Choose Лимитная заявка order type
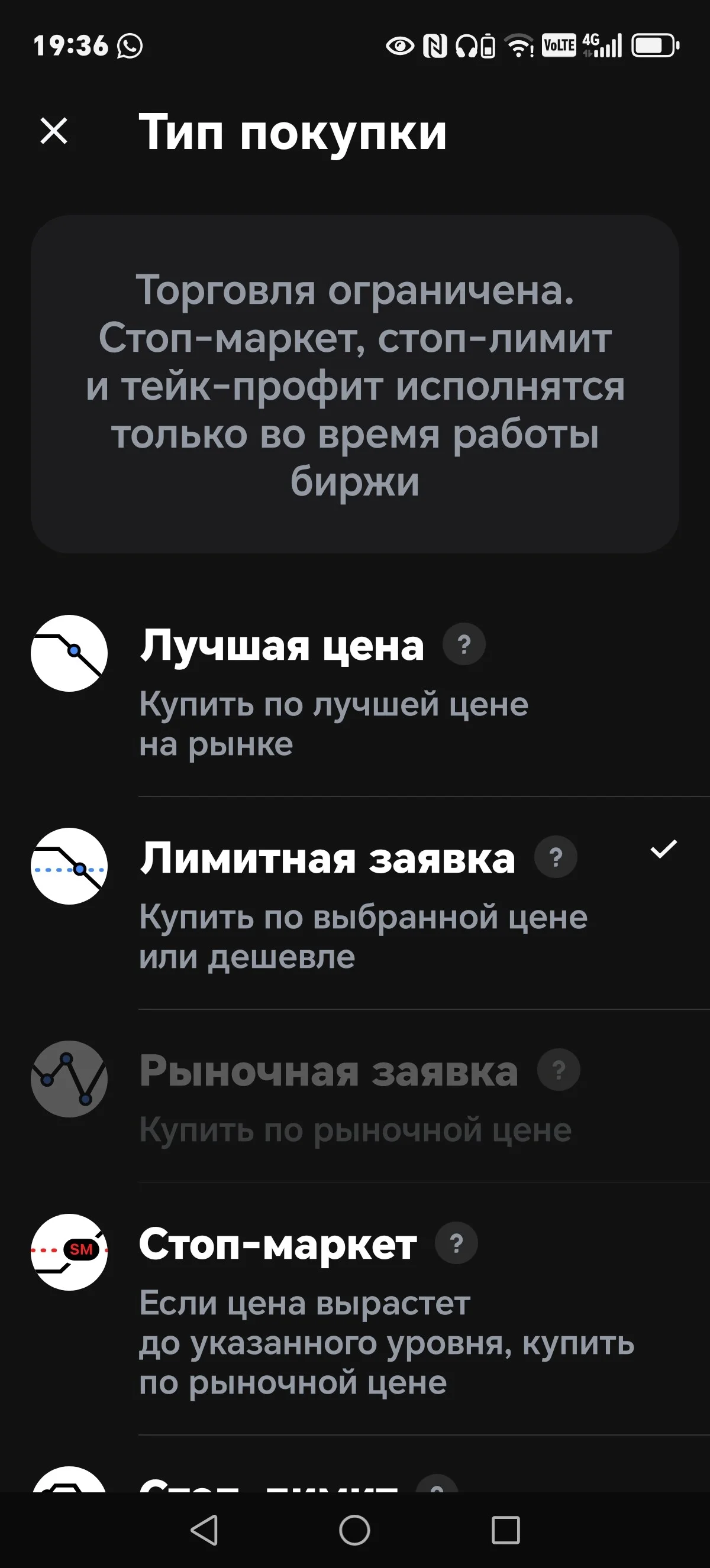 [355, 903]
